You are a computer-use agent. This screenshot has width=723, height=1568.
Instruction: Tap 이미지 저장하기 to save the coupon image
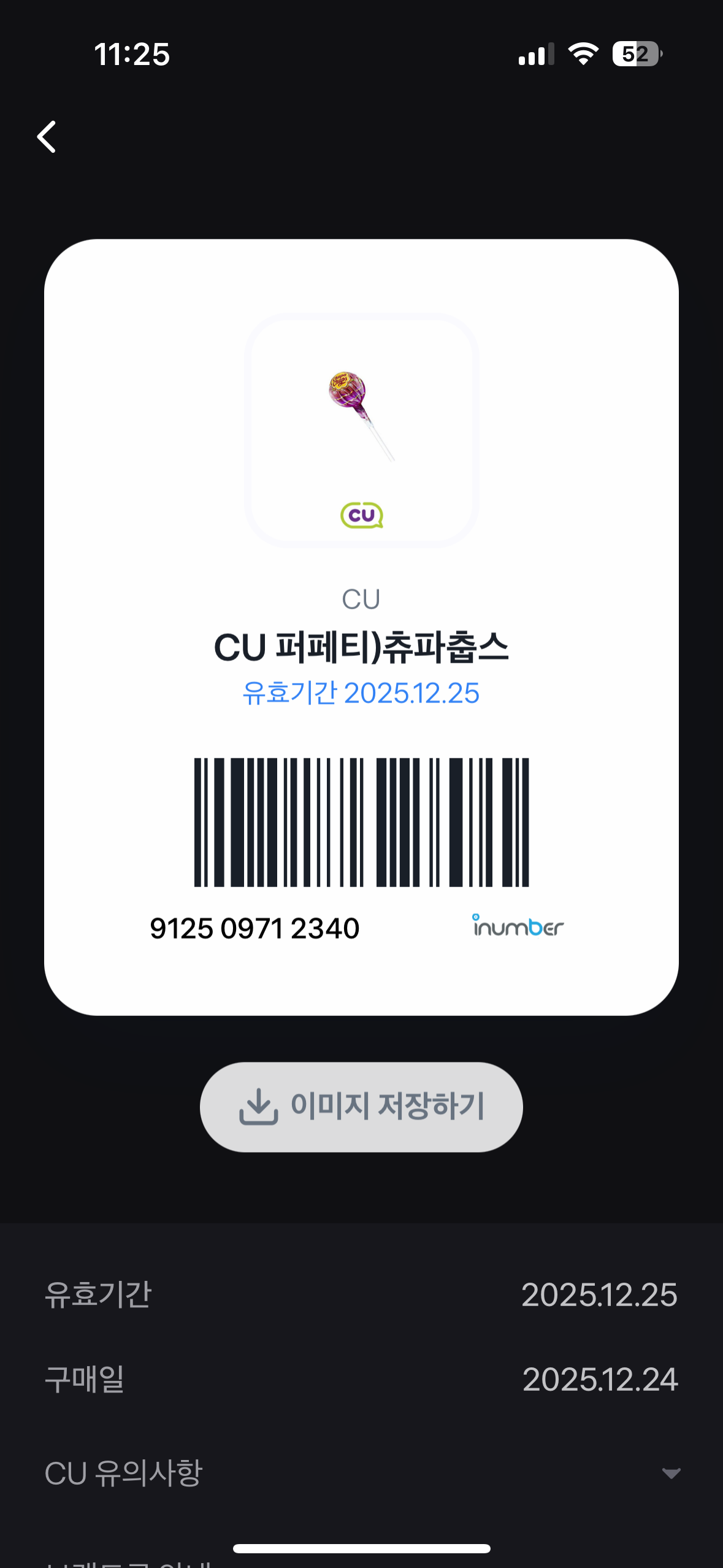coord(361,1107)
